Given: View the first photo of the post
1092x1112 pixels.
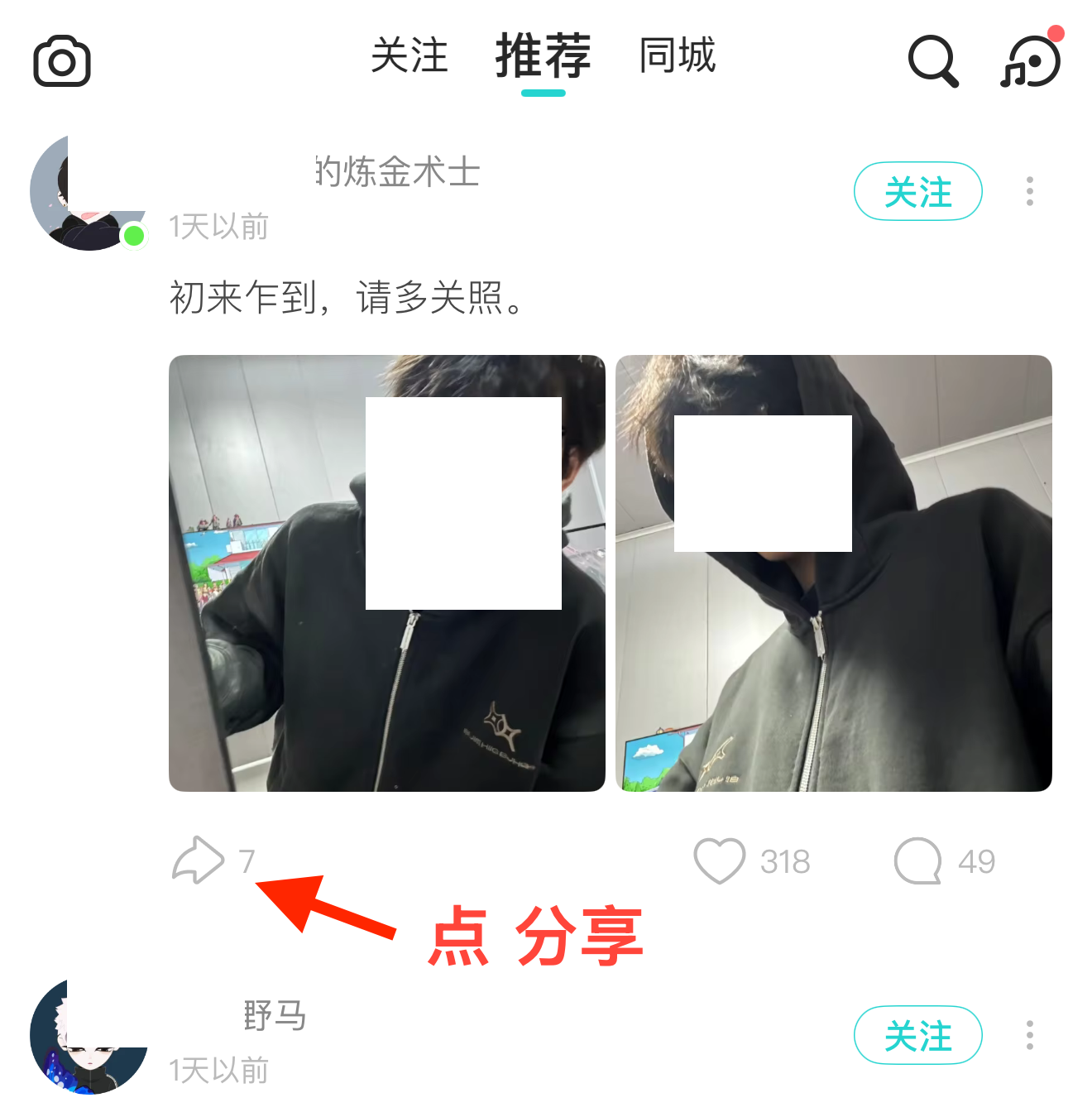Looking at the screenshot, I should tap(386, 573).
